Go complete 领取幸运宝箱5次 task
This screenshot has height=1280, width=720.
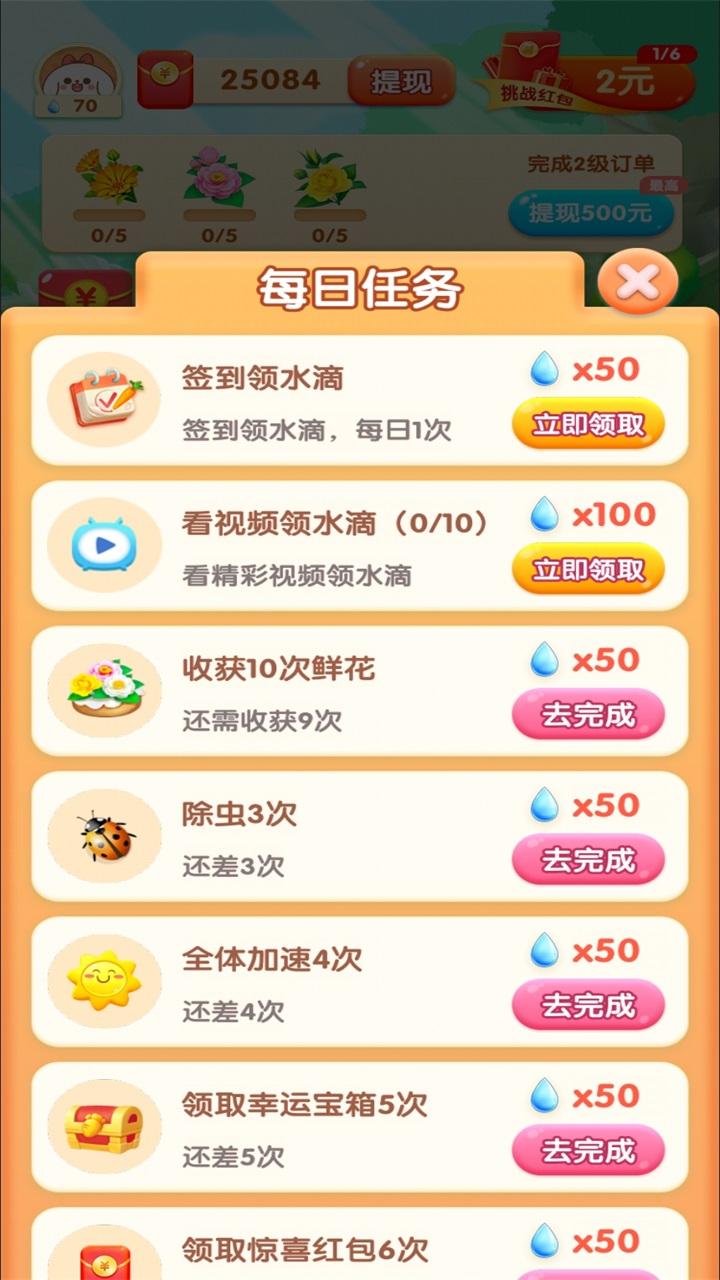[588, 1150]
